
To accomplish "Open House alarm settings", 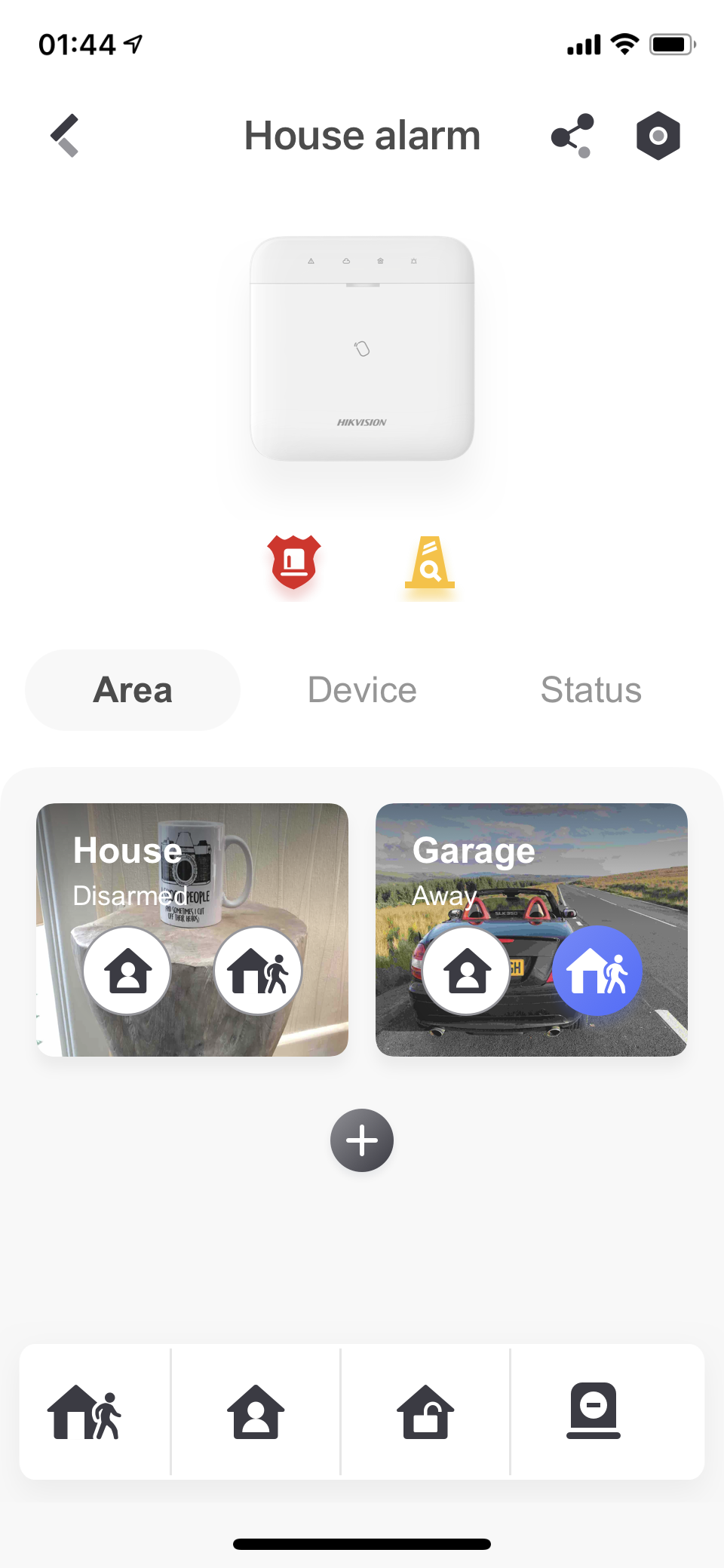I will pos(658,136).
